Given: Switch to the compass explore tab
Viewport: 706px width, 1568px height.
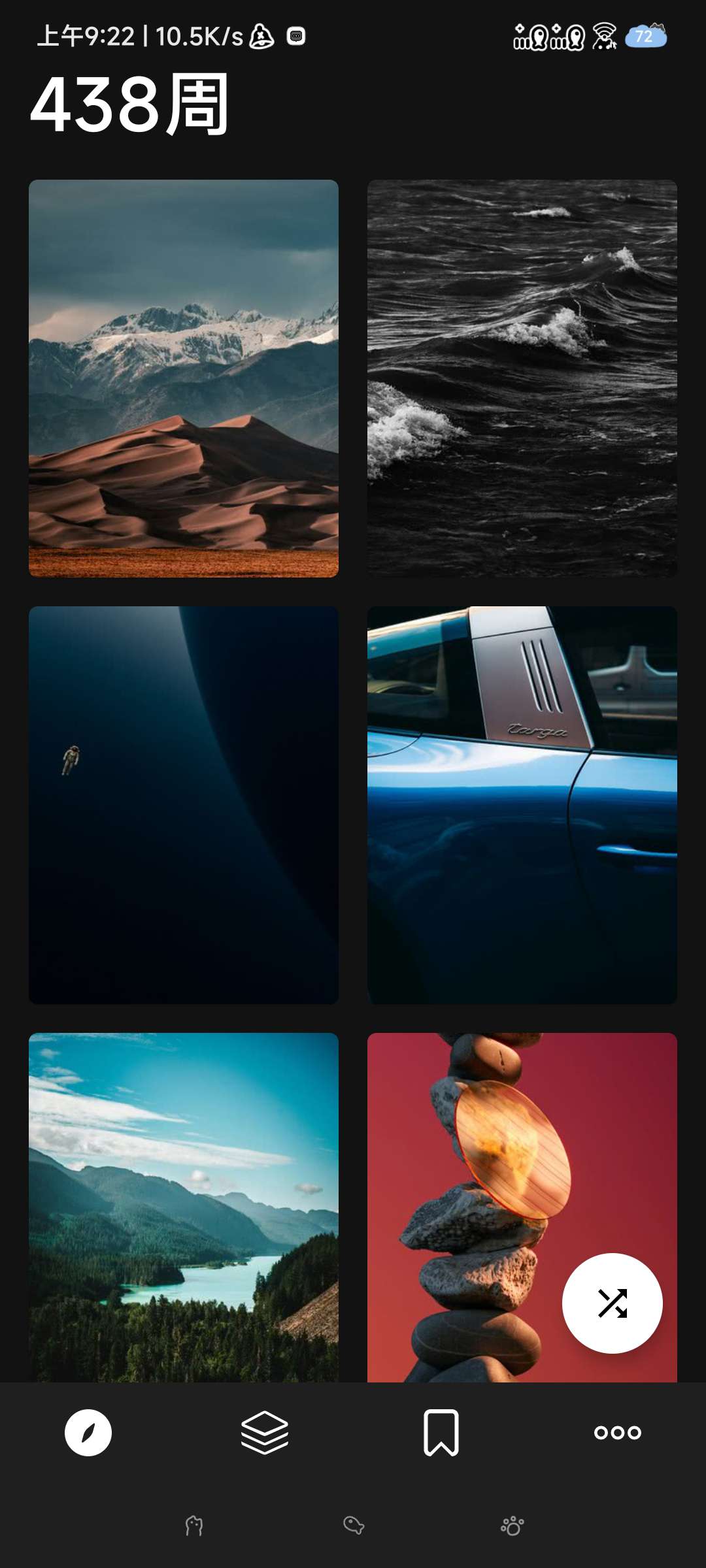Looking at the screenshot, I should (88, 1433).
